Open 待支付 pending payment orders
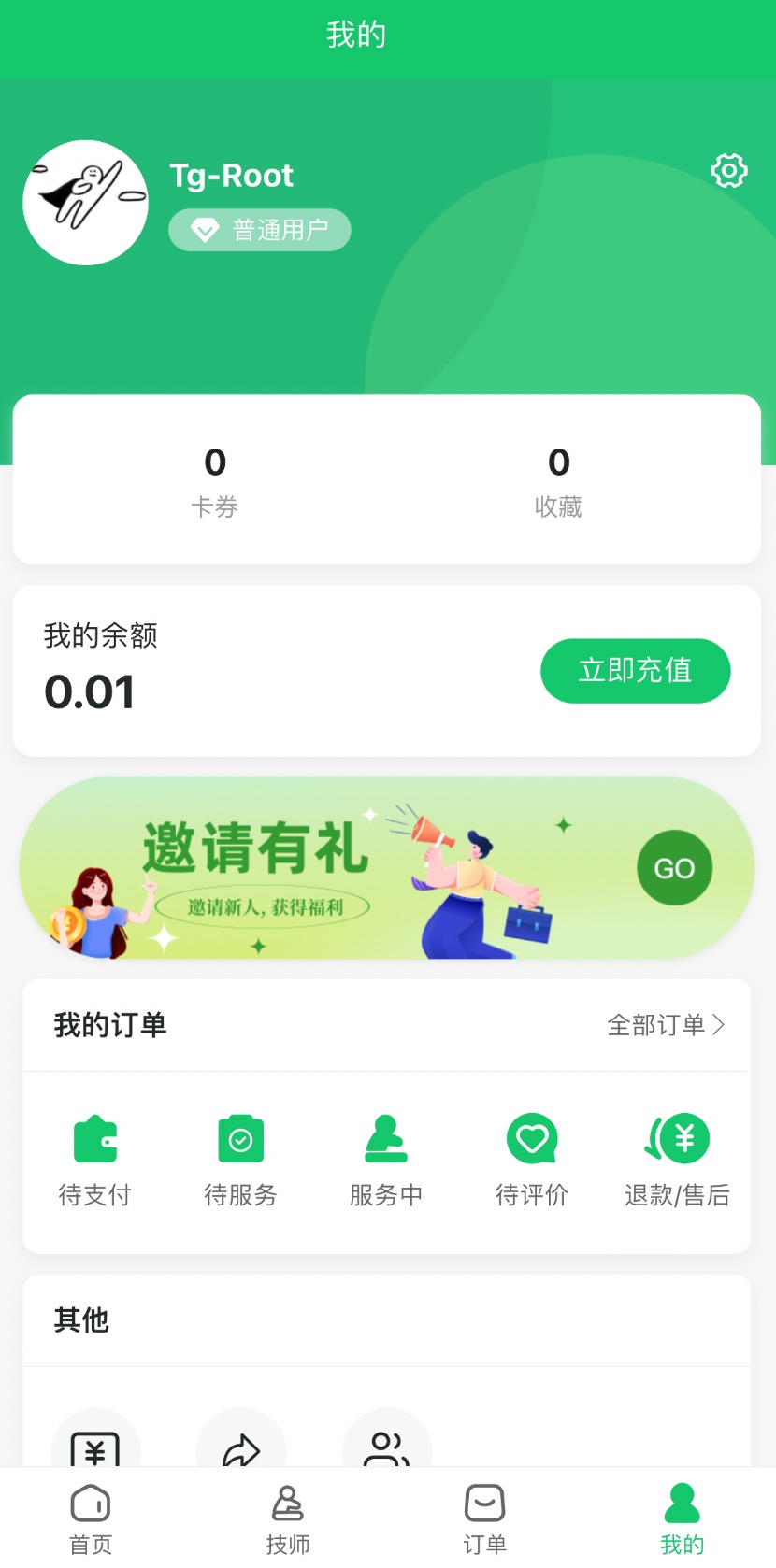 (95, 1161)
